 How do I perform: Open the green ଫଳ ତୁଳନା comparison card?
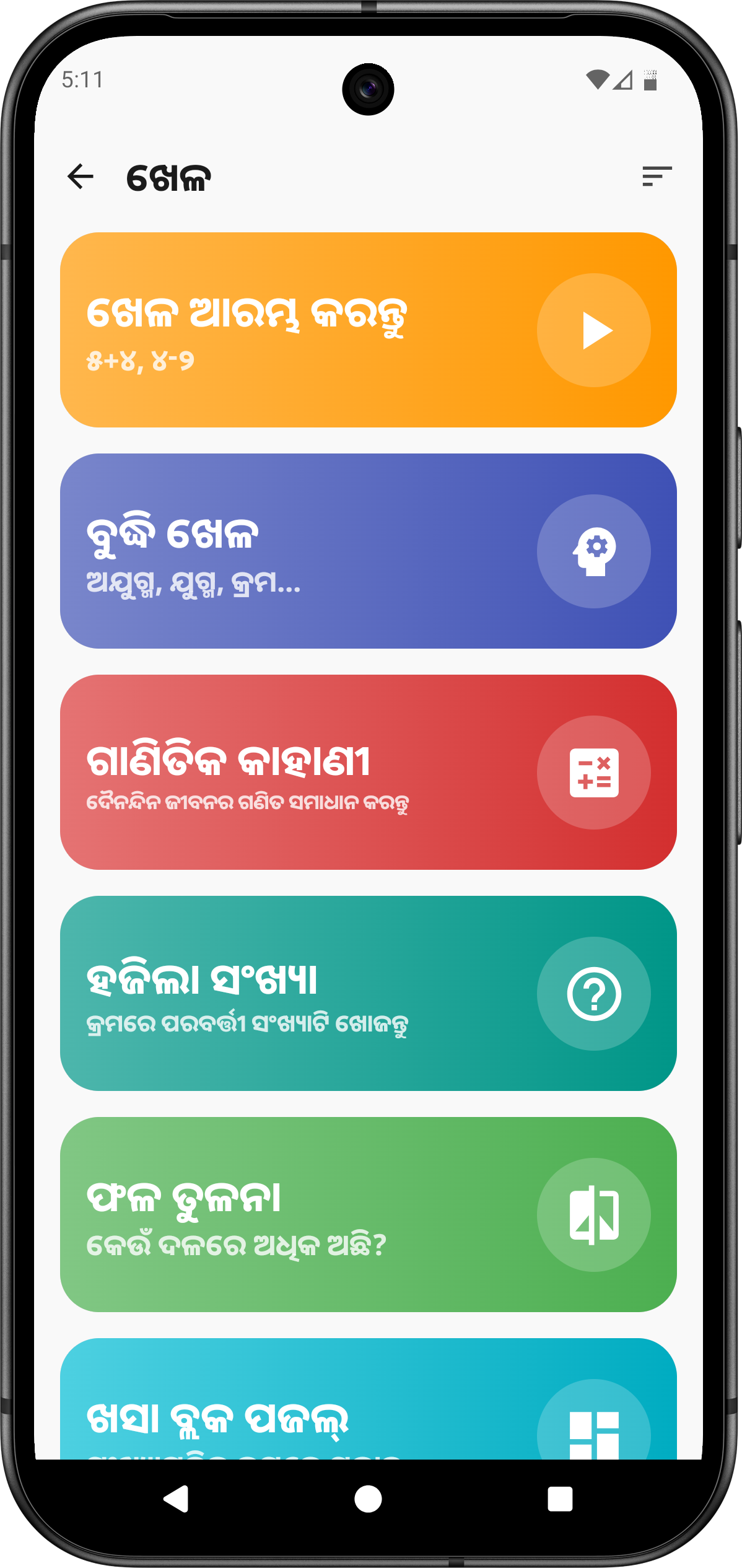coord(368,1214)
